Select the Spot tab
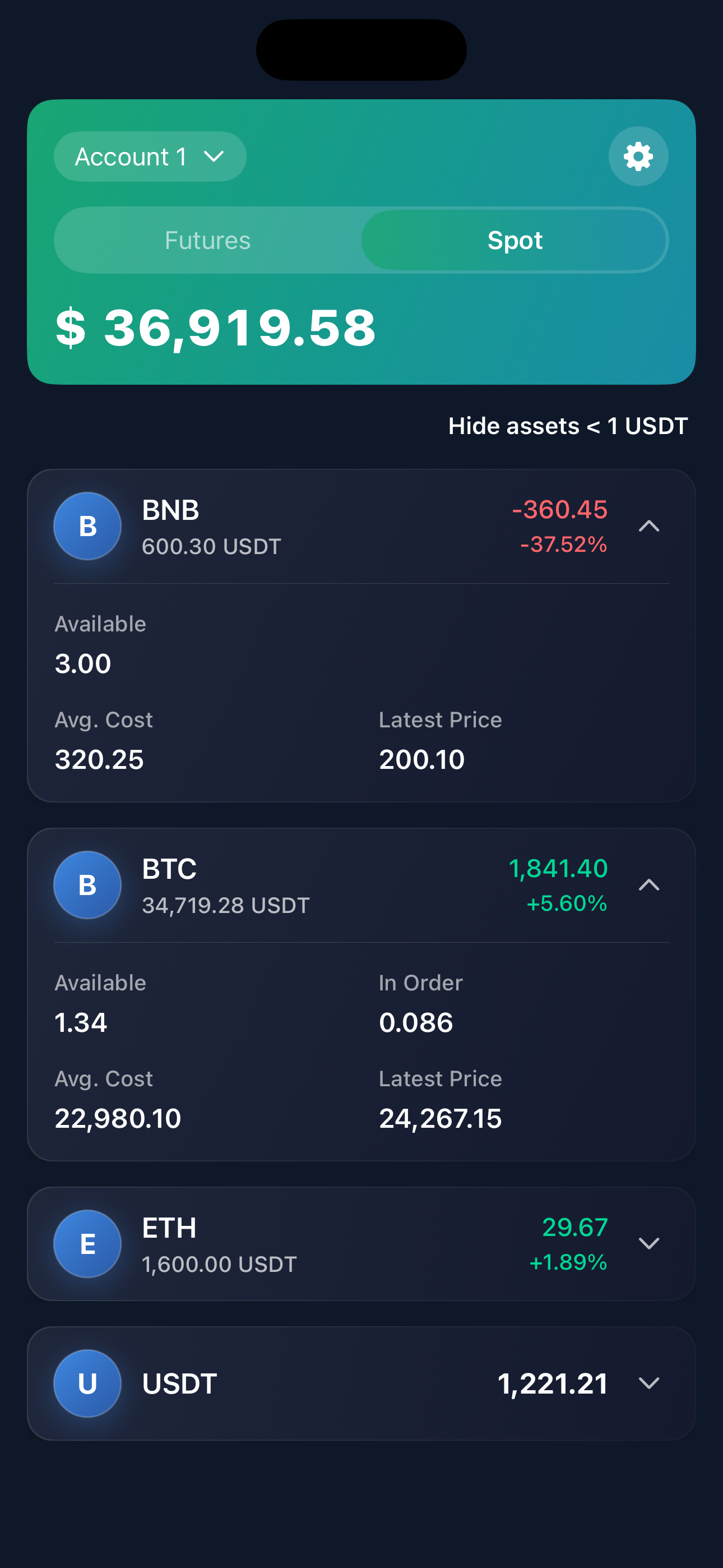Screen dimensions: 723x1568 tap(515, 241)
